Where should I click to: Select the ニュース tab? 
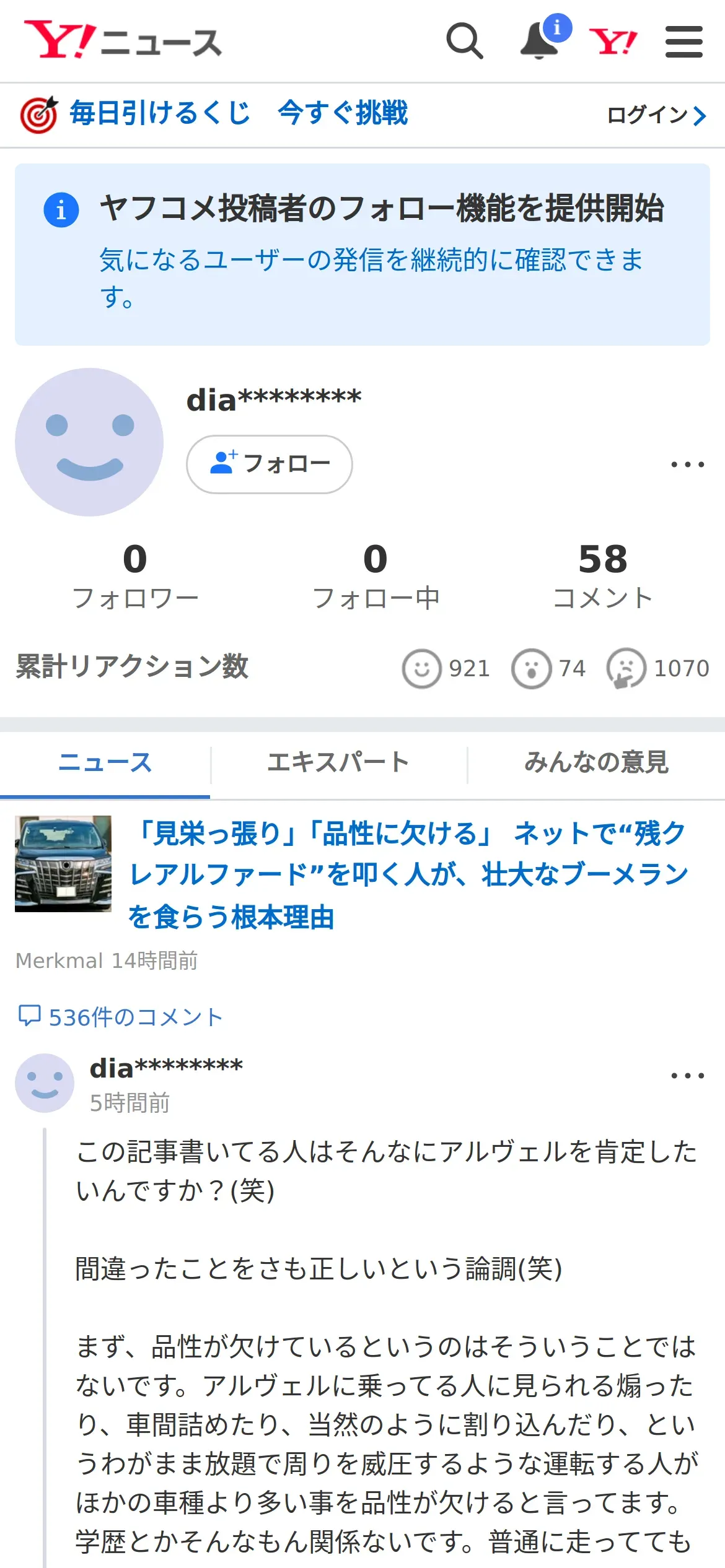click(x=105, y=763)
